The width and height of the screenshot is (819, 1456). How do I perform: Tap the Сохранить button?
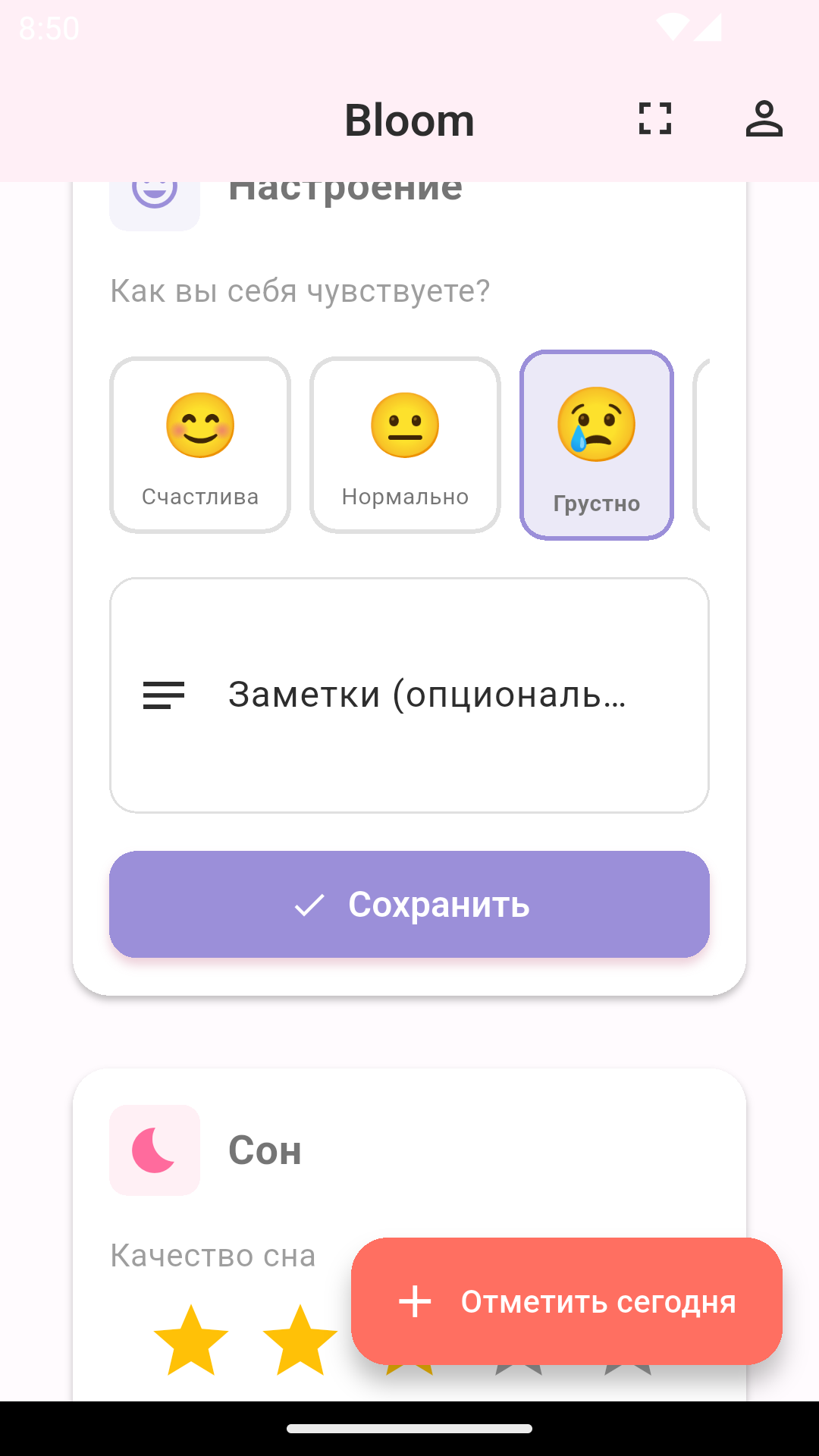(x=409, y=904)
